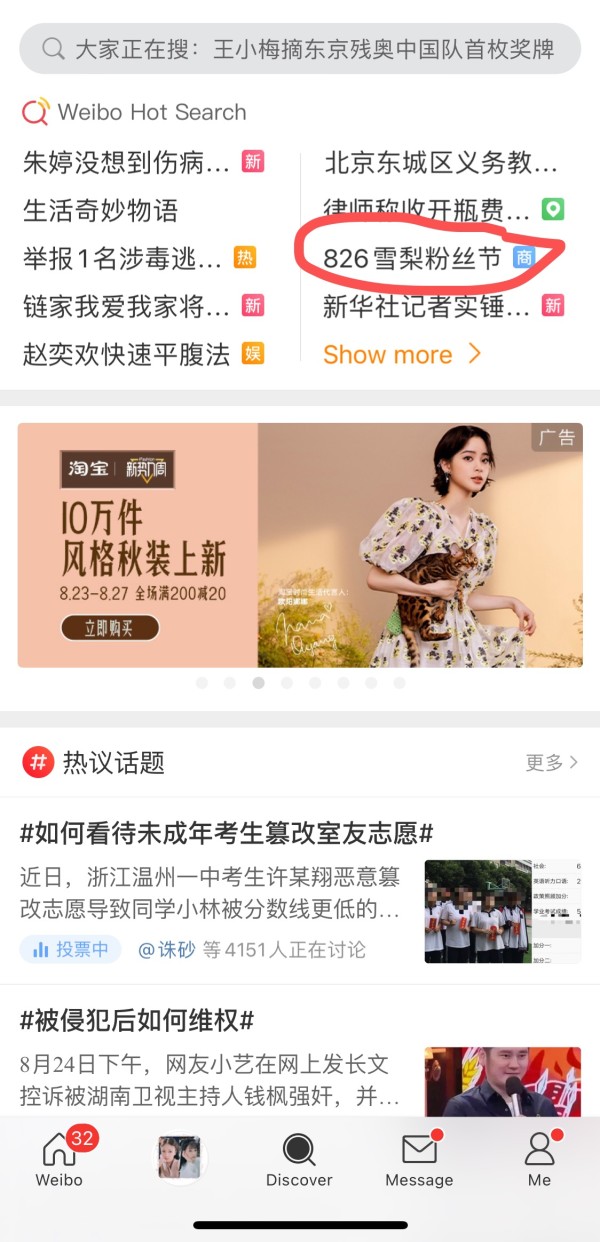Open the search box at the top
The image size is (600, 1242).
point(300,49)
